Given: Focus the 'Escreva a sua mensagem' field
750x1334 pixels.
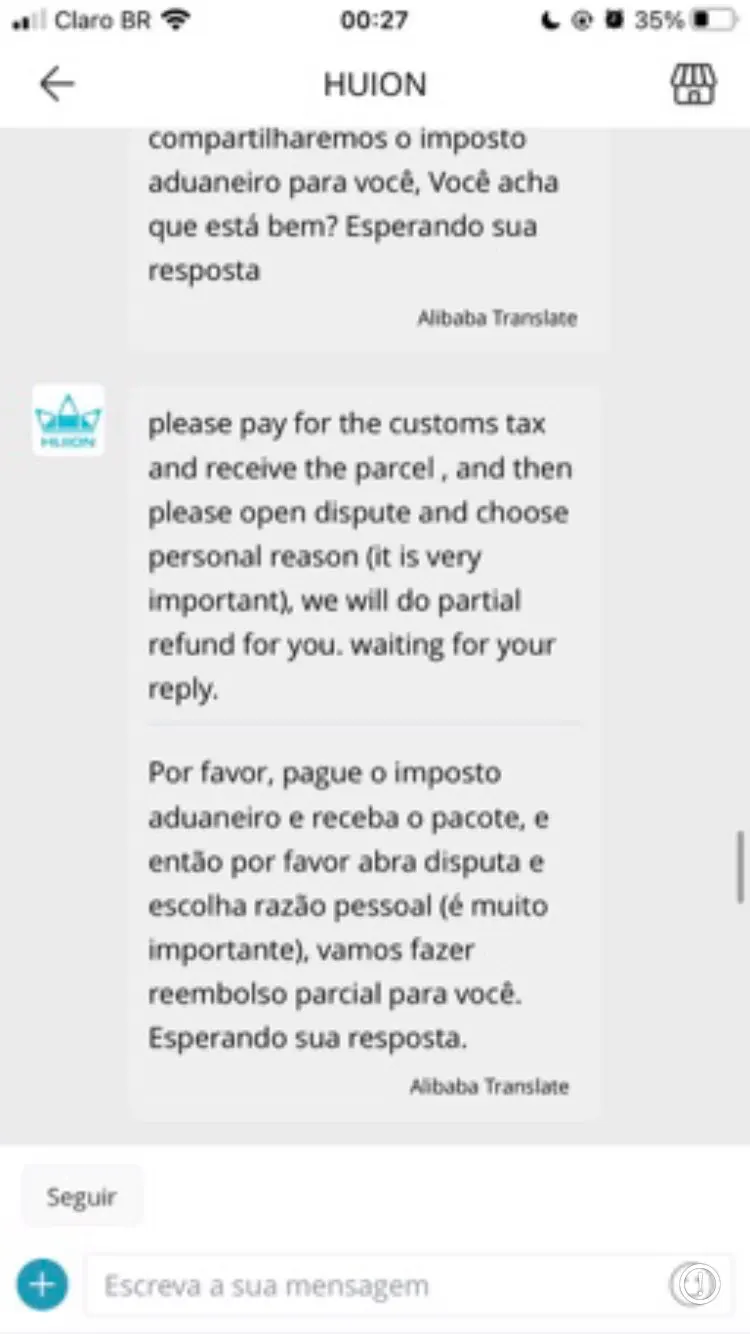Looking at the screenshot, I should [x=370, y=1285].
